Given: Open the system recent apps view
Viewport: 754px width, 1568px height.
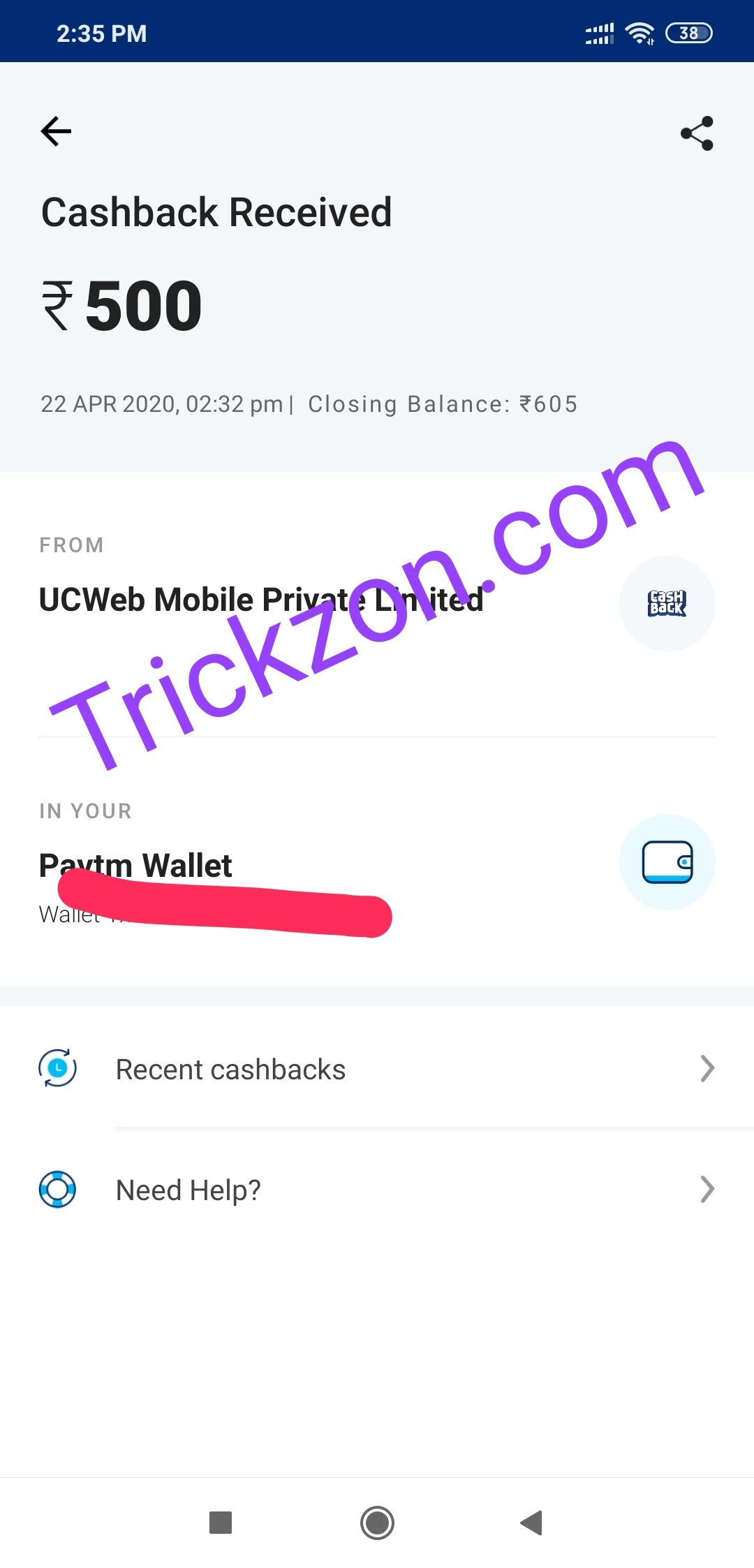Looking at the screenshot, I should tap(221, 1523).
